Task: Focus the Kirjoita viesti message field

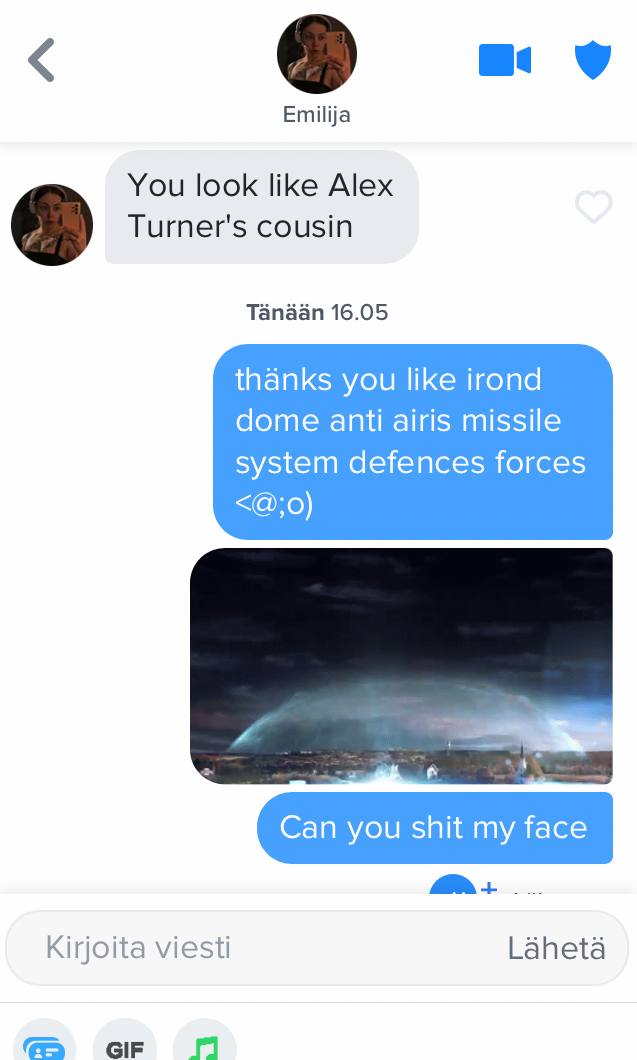Action: [x=250, y=947]
